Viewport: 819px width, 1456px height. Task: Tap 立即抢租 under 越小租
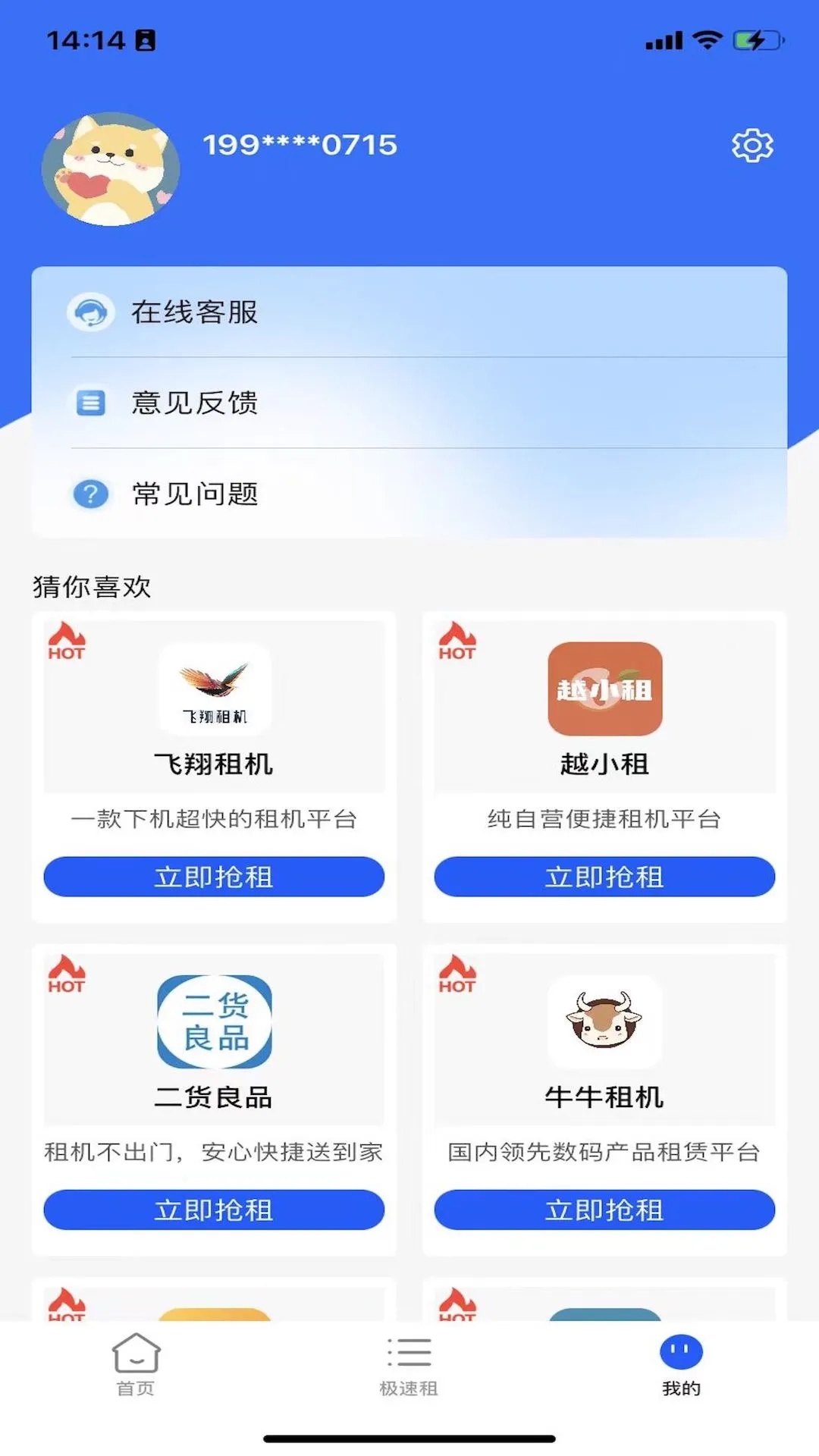point(604,877)
